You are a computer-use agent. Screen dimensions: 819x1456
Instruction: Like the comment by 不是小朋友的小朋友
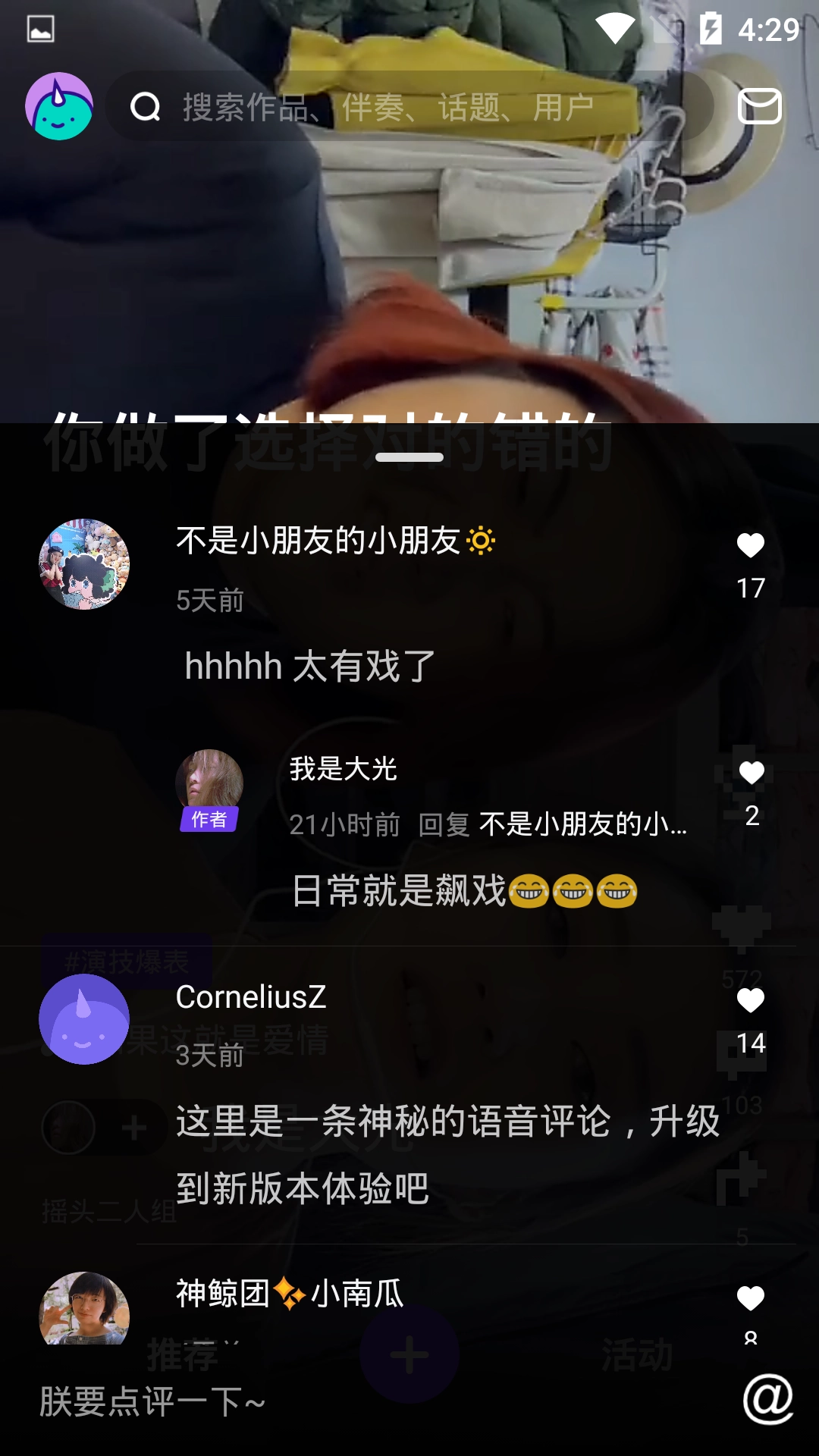pyautogui.click(x=750, y=546)
